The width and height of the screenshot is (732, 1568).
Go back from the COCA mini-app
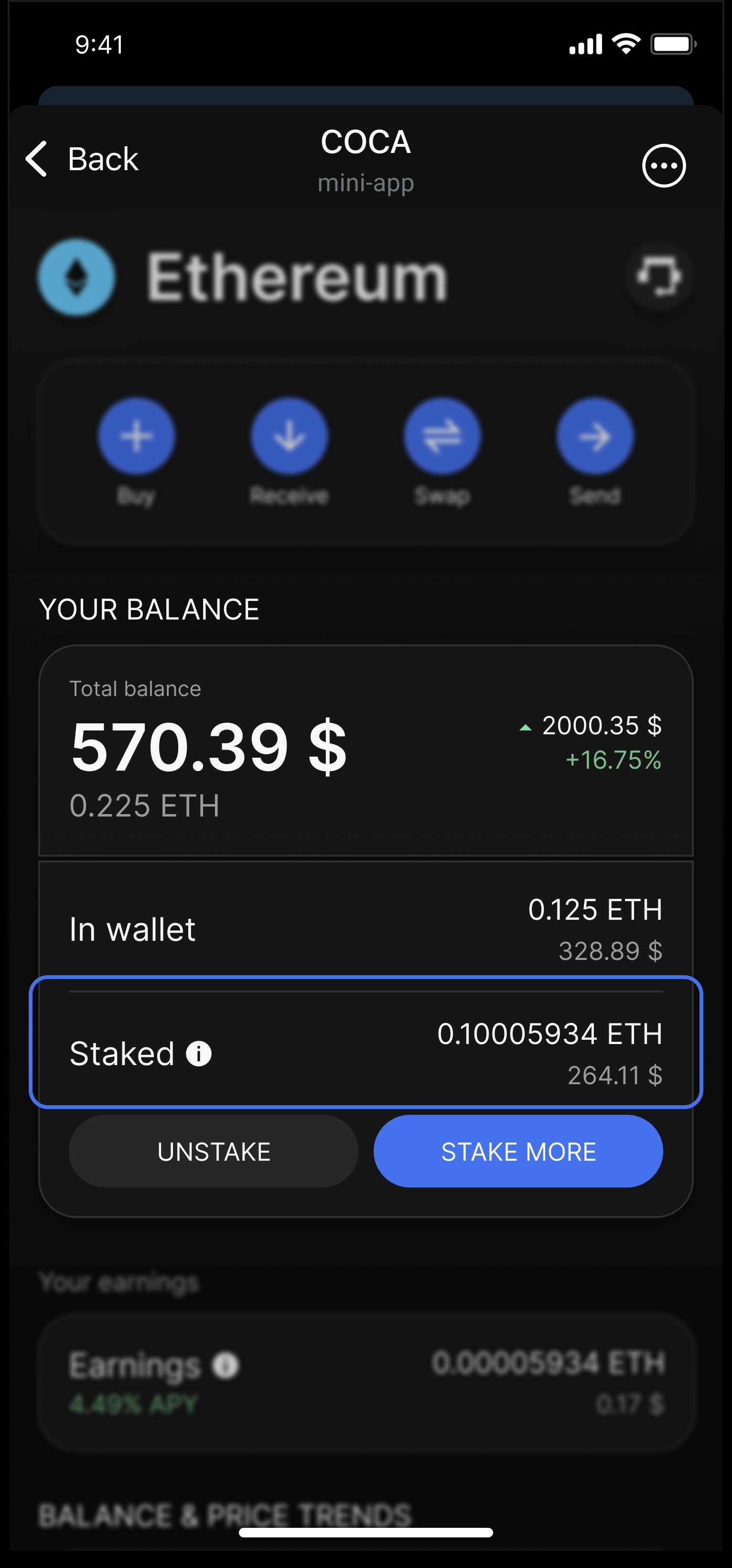pyautogui.click(x=82, y=160)
